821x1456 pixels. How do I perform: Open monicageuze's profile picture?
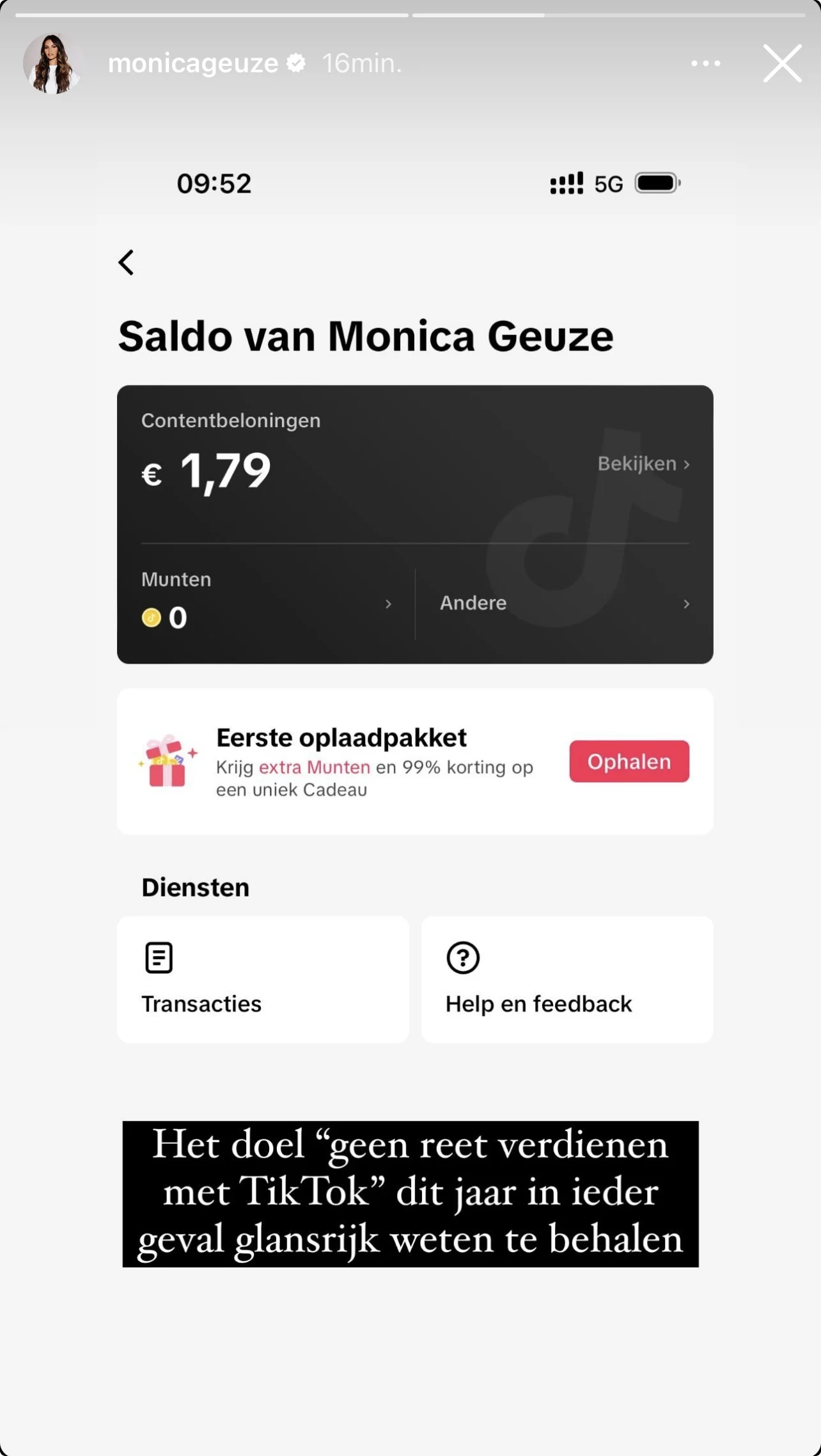pyautogui.click(x=52, y=63)
